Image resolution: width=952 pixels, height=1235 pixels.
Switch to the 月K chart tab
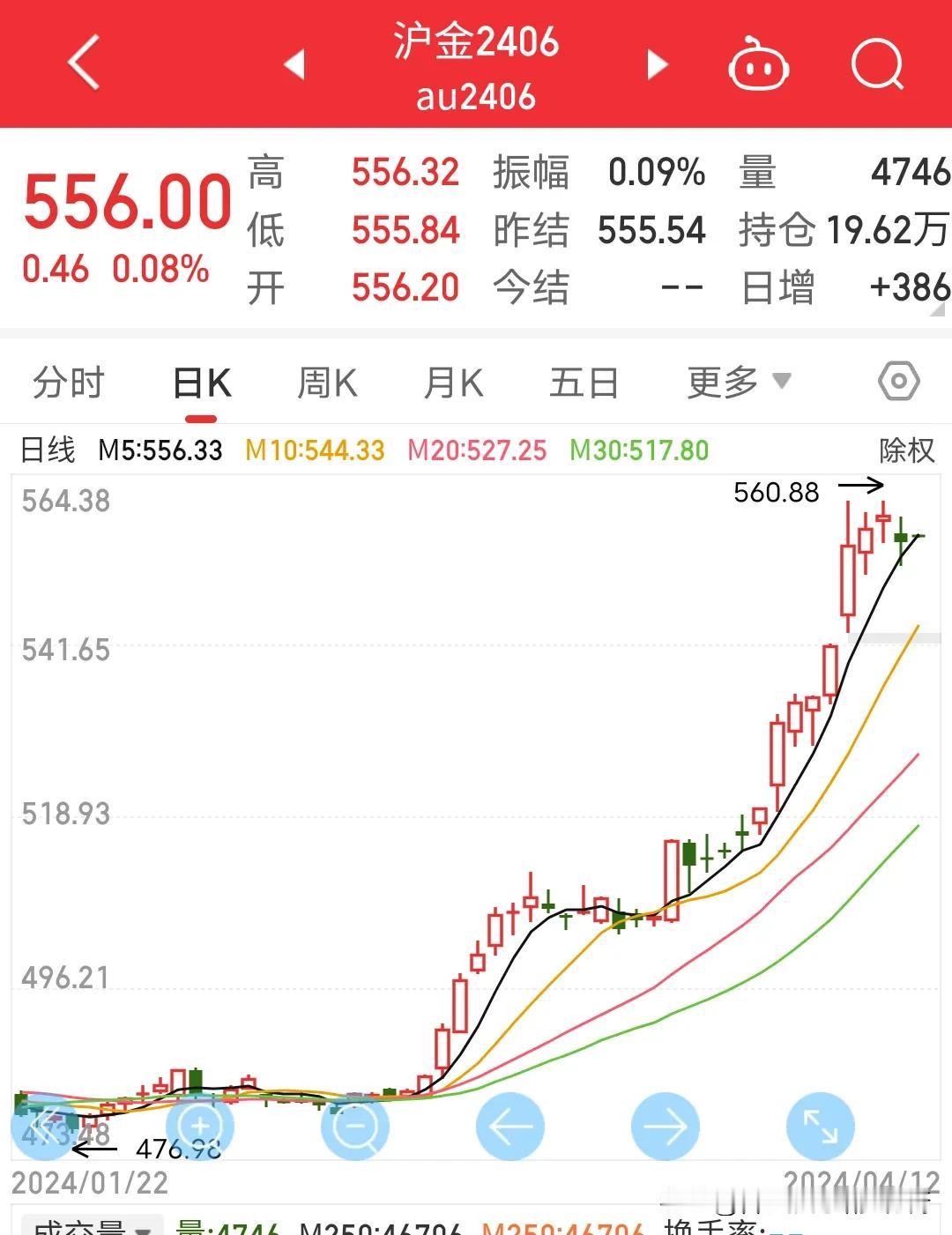pyautogui.click(x=453, y=383)
